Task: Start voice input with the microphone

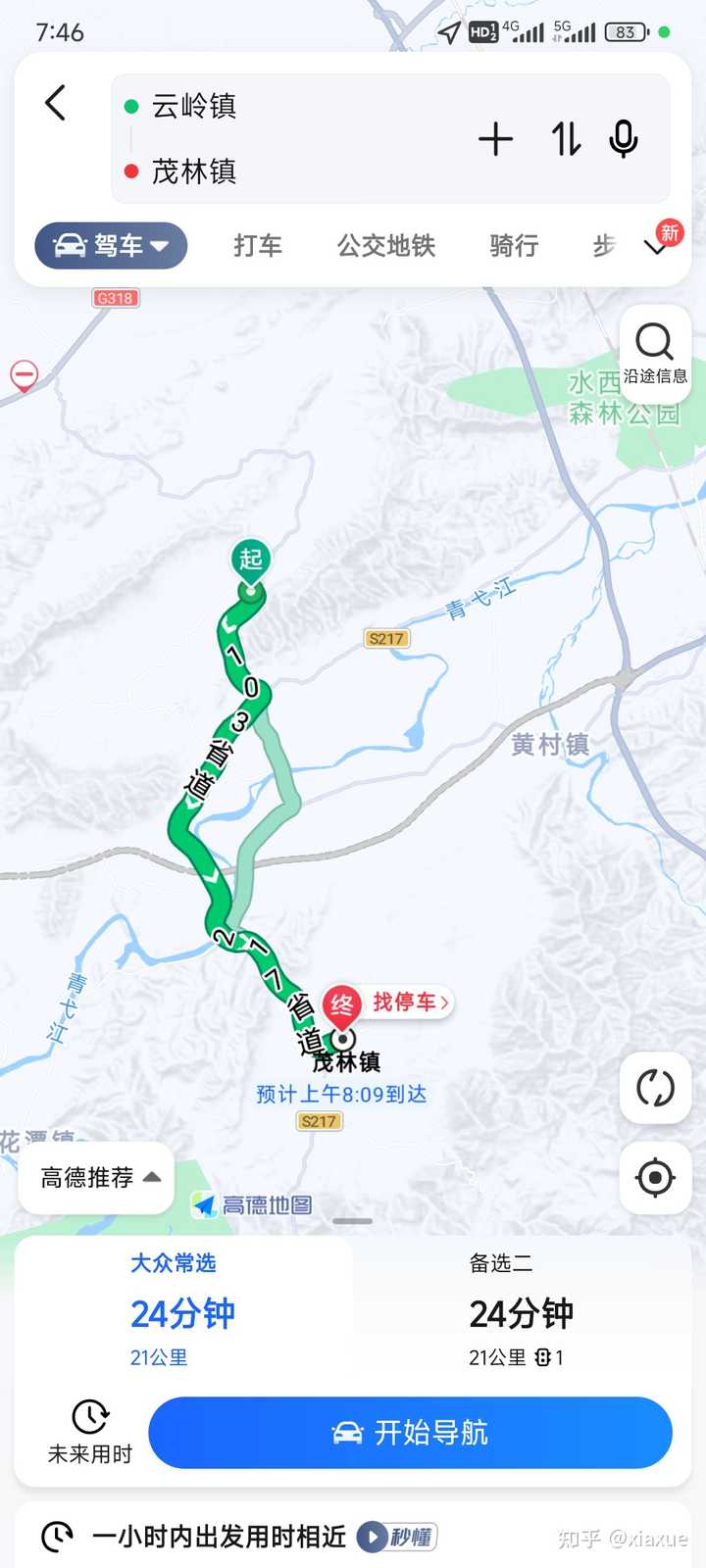Action: point(624,139)
